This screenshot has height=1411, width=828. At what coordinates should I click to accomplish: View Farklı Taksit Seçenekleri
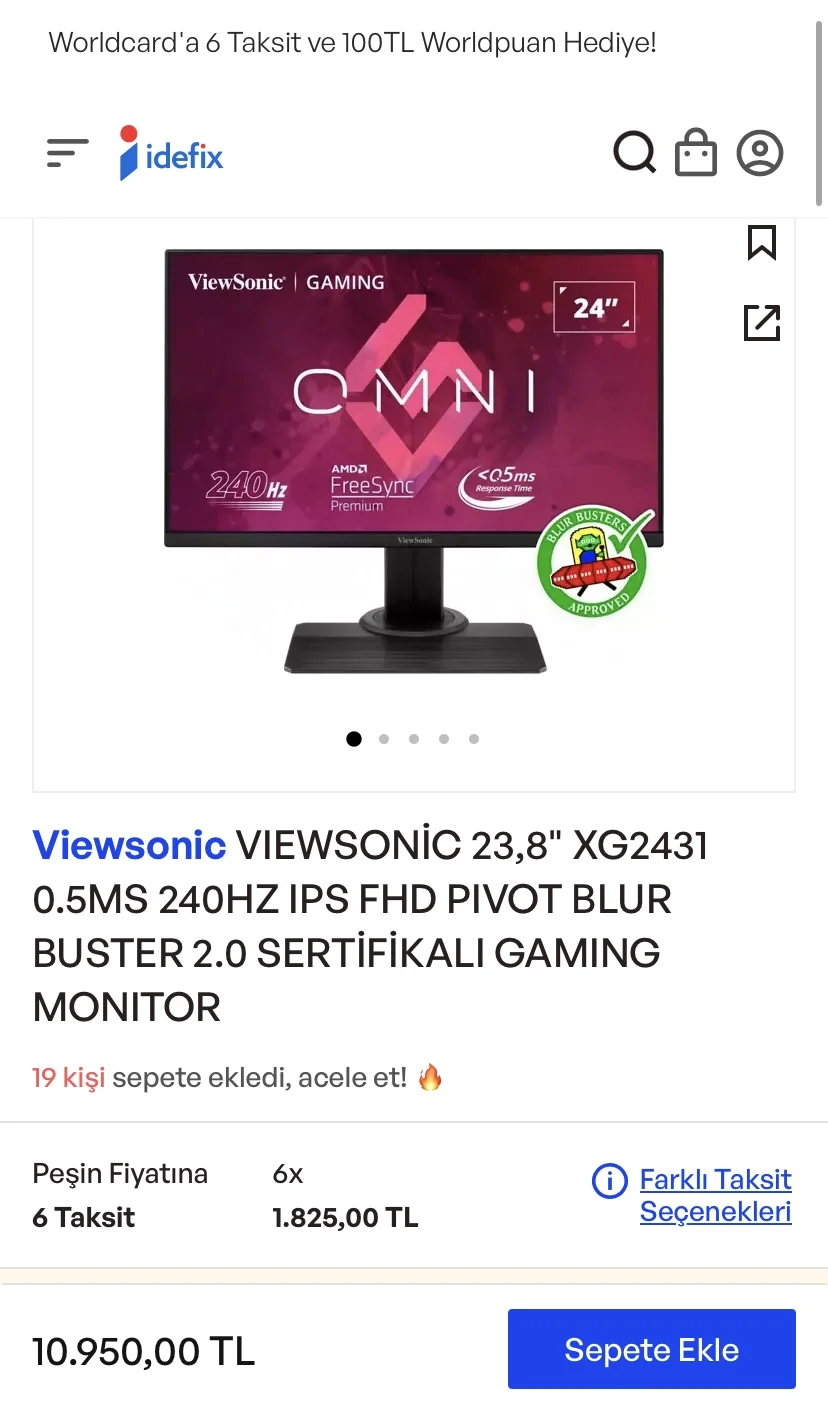click(715, 1195)
